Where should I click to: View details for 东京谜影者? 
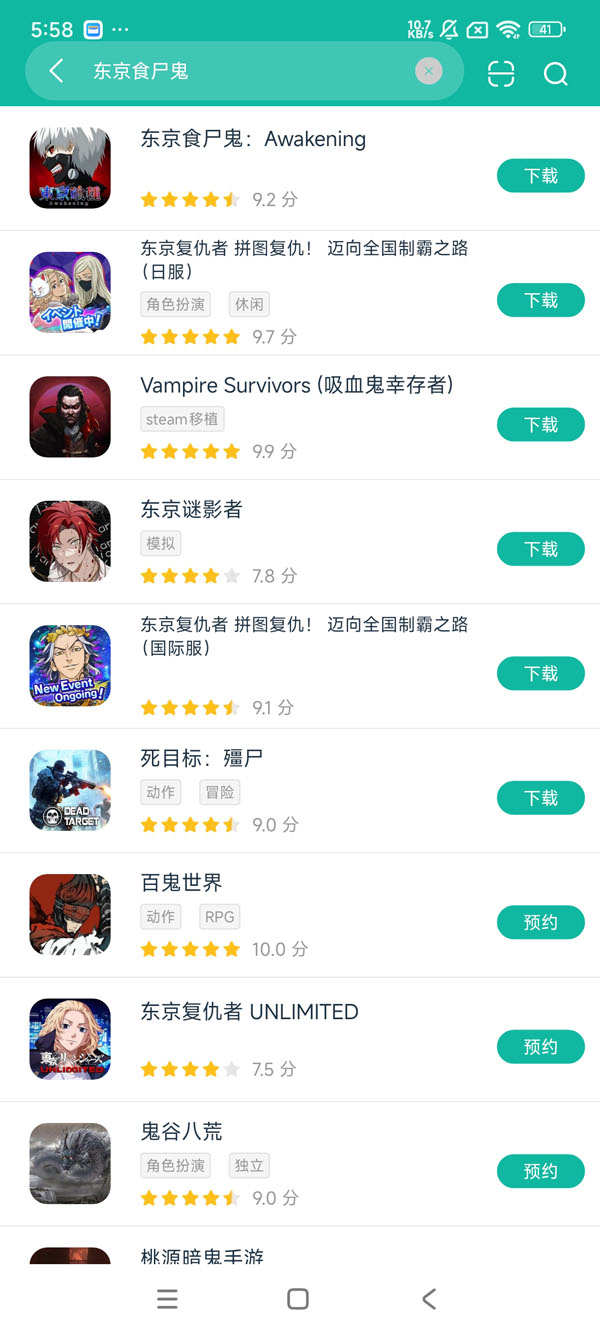192,510
